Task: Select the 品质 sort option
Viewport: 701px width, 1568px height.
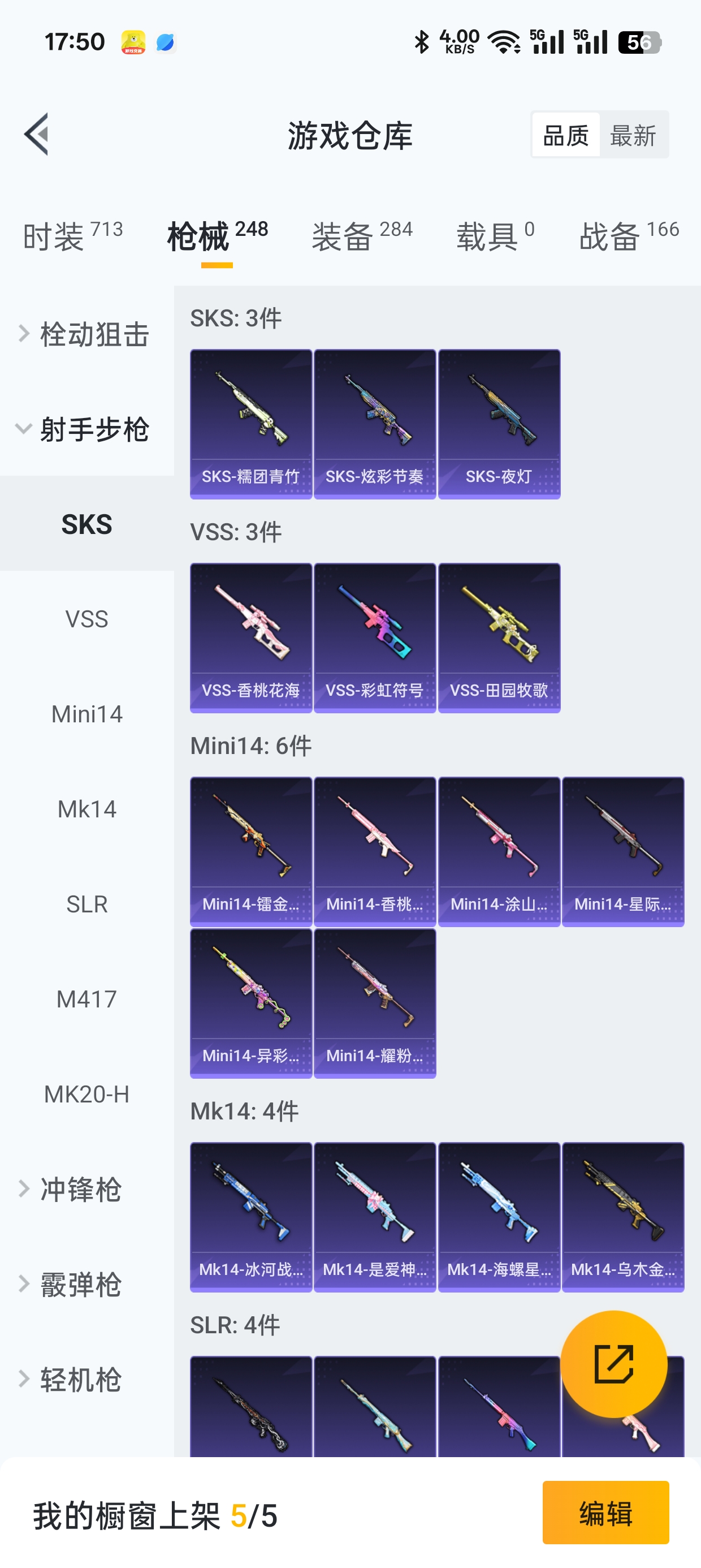Action: 565,135
